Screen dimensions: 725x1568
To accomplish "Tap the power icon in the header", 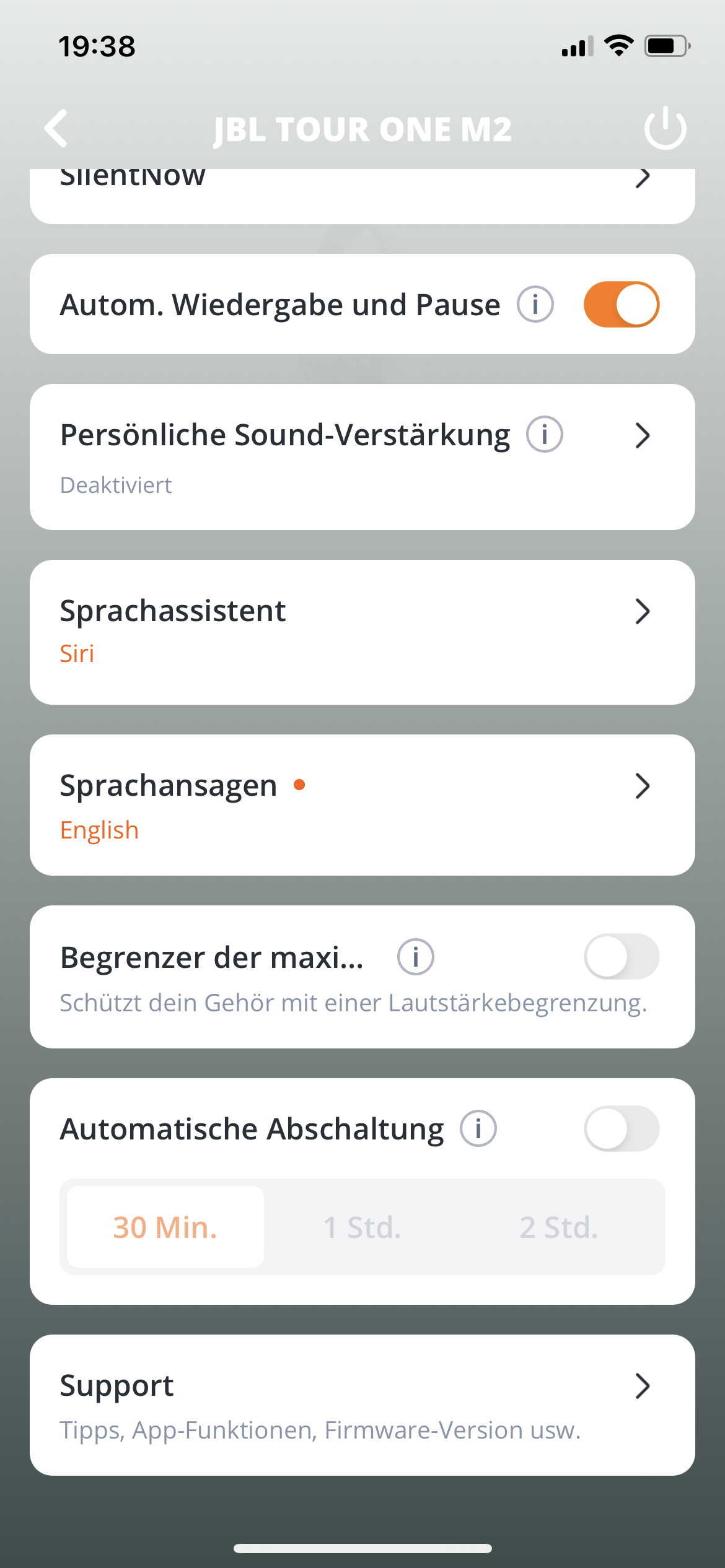I will [666, 128].
